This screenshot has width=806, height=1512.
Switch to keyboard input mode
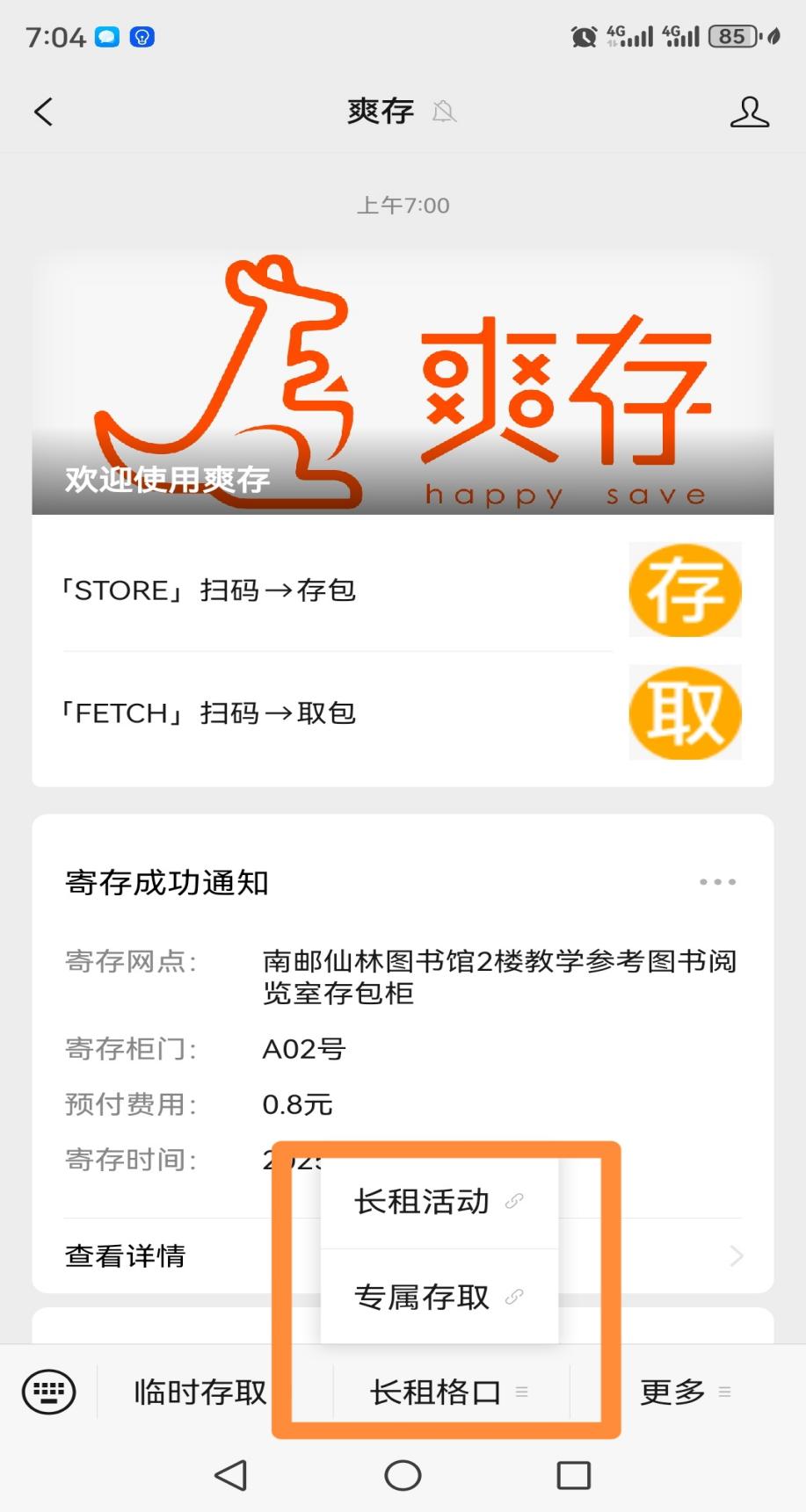[x=48, y=1392]
